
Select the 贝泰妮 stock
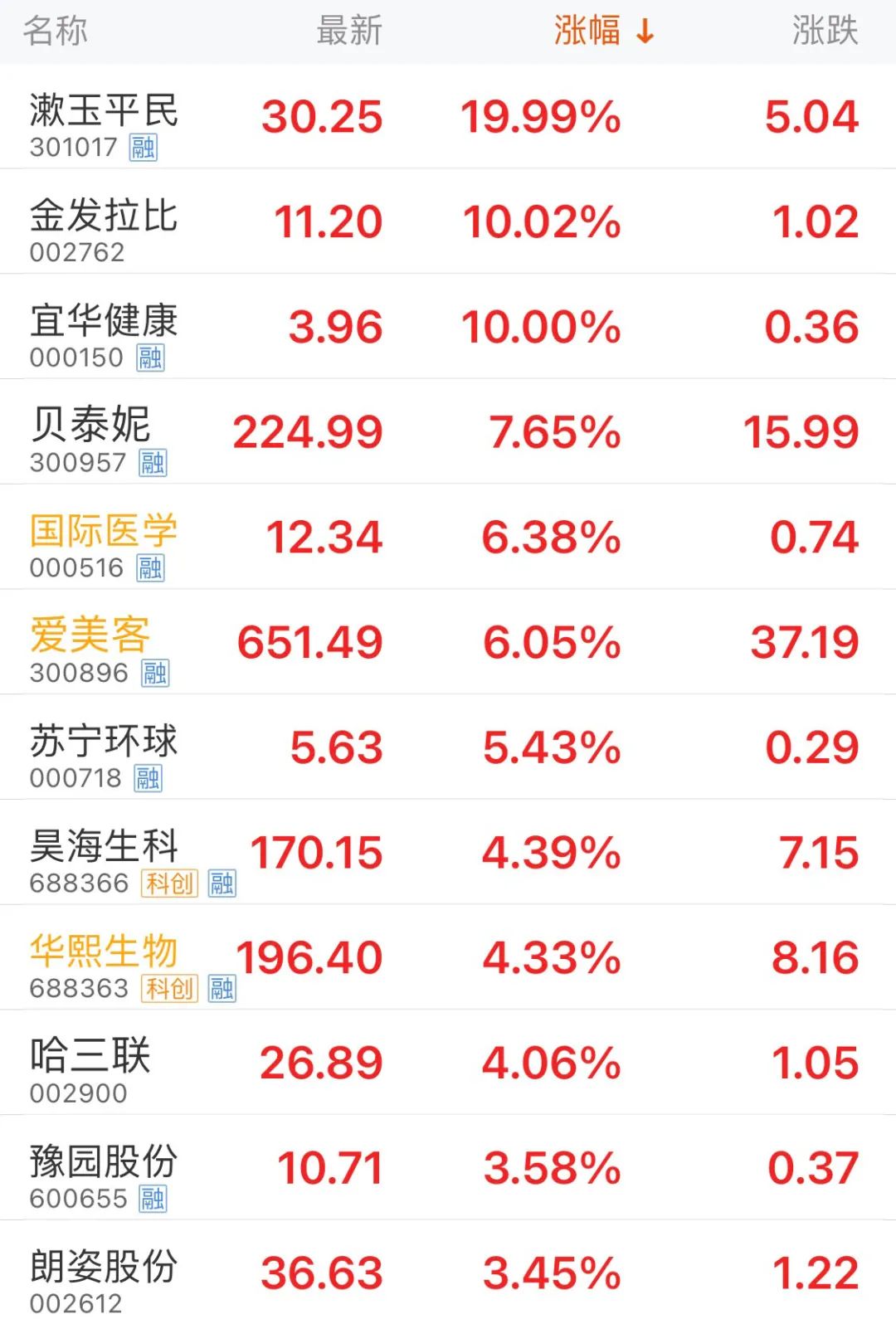pyautogui.click(x=90, y=427)
